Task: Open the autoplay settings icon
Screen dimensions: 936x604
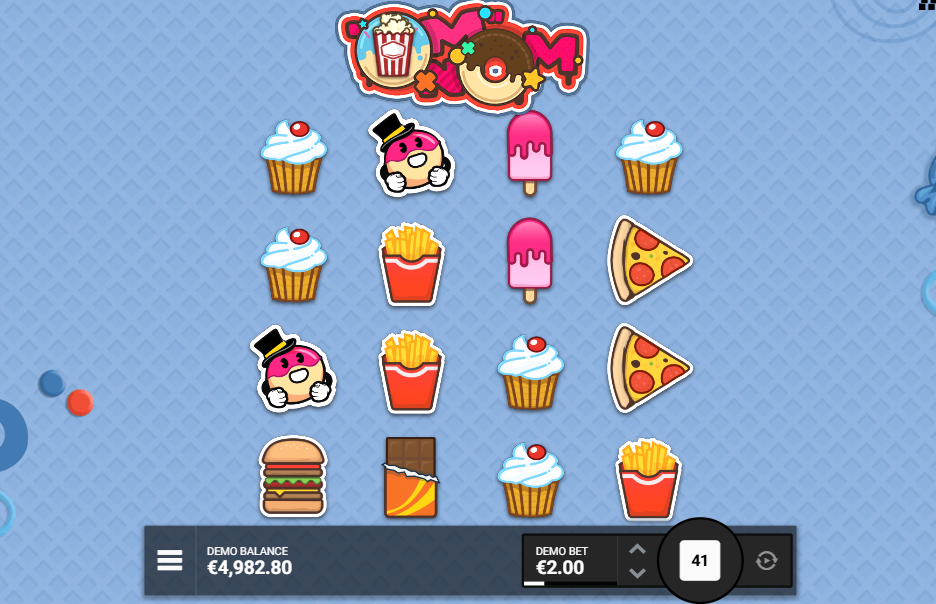Action: (x=767, y=561)
